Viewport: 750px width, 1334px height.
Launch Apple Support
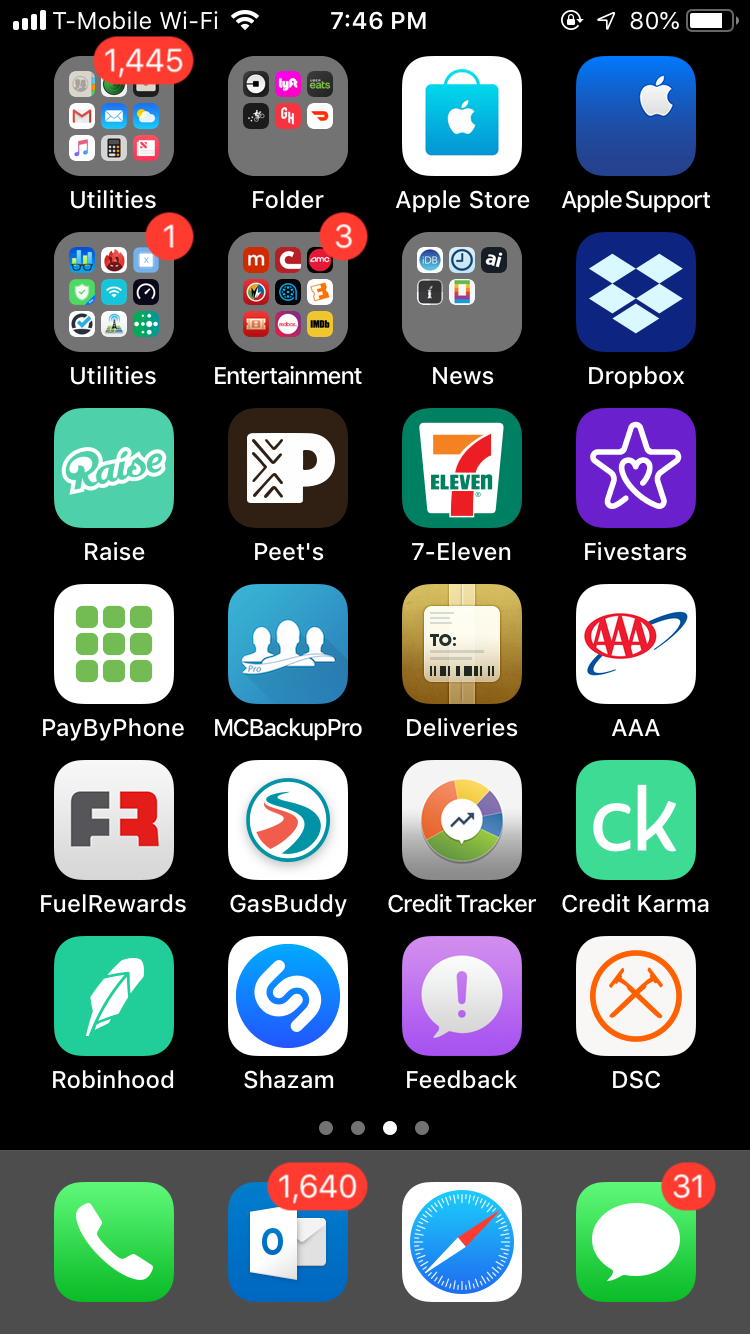(x=636, y=116)
